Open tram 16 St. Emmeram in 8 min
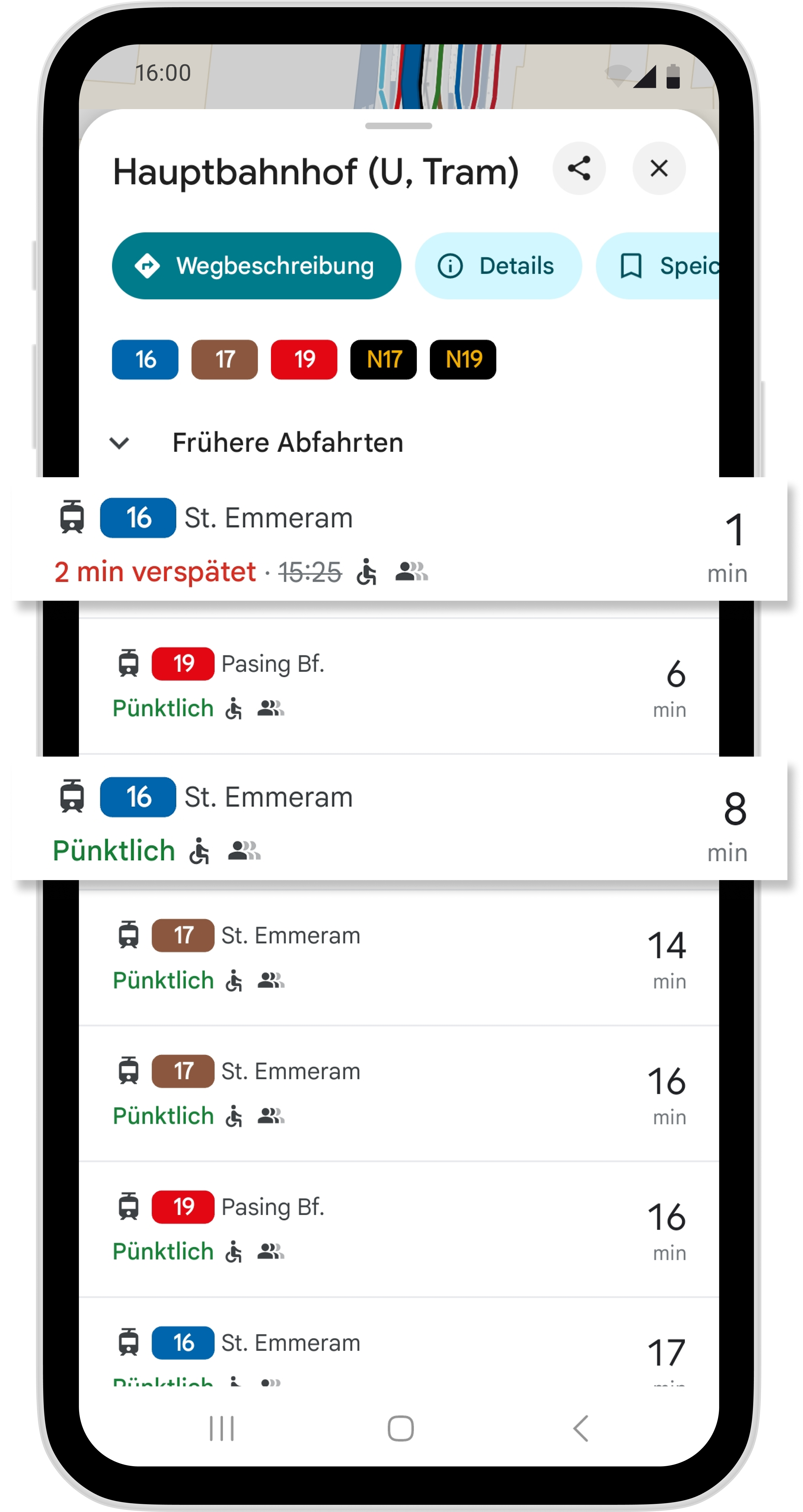The image size is (803, 1512). tap(399, 818)
